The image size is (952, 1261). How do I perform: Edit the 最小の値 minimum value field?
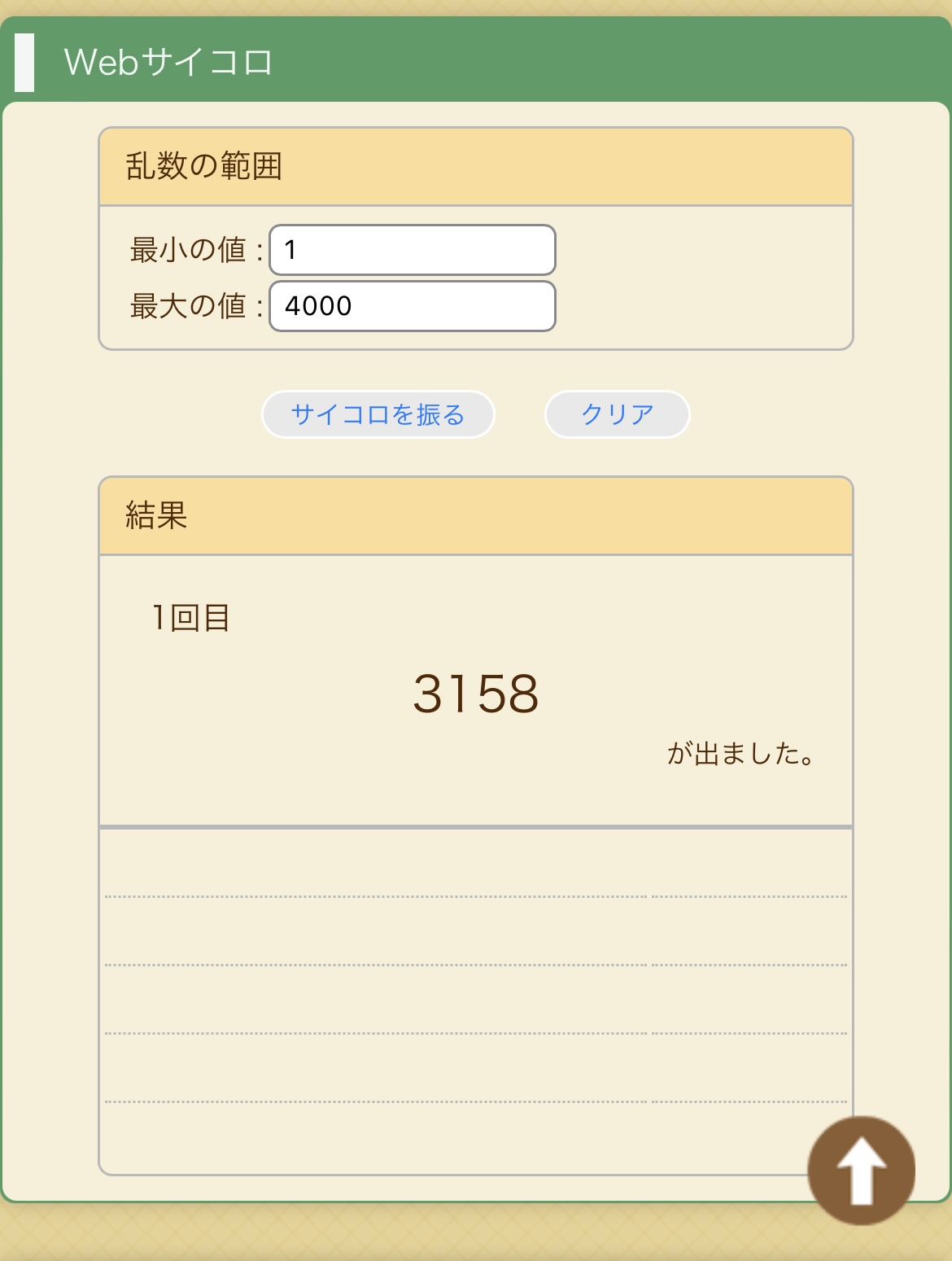(413, 250)
